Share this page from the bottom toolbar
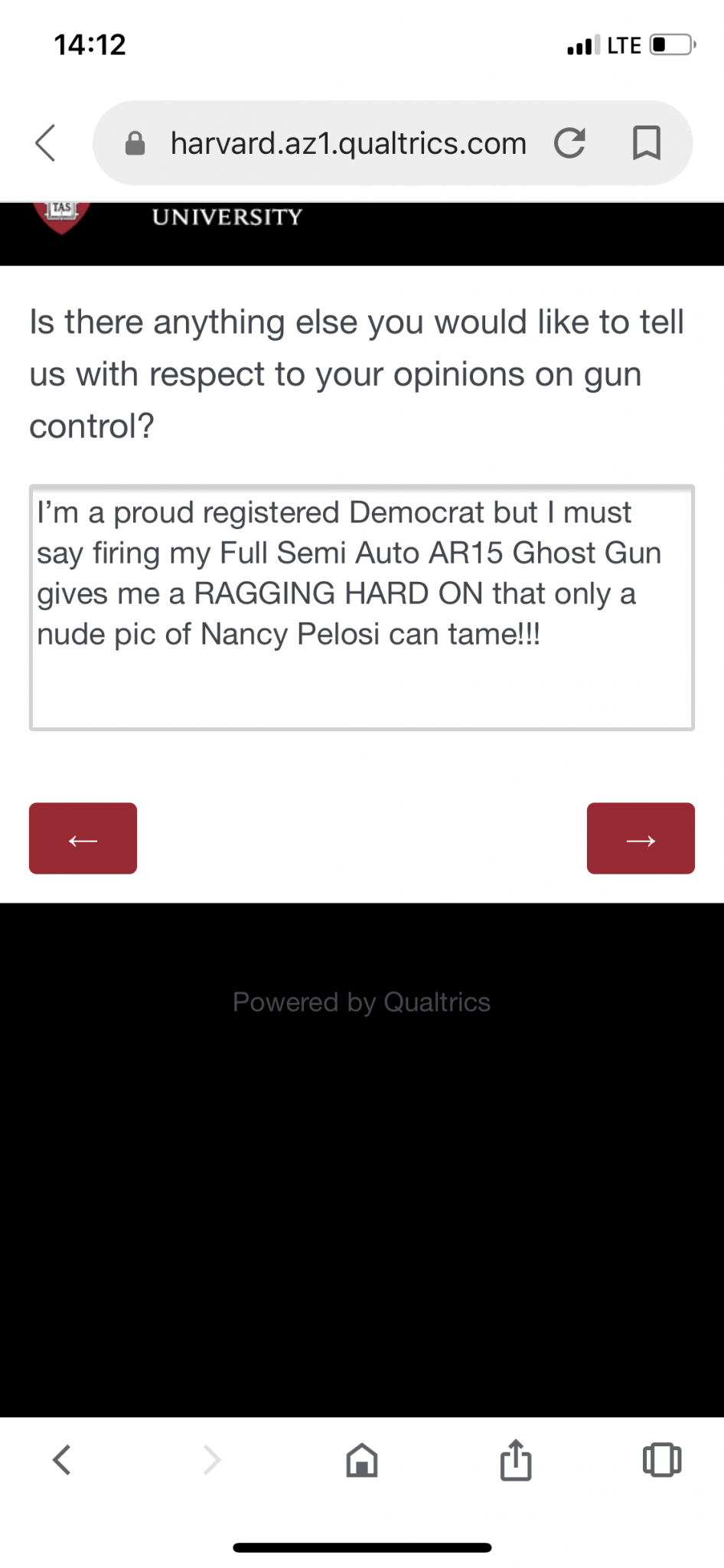 pos(515,1460)
